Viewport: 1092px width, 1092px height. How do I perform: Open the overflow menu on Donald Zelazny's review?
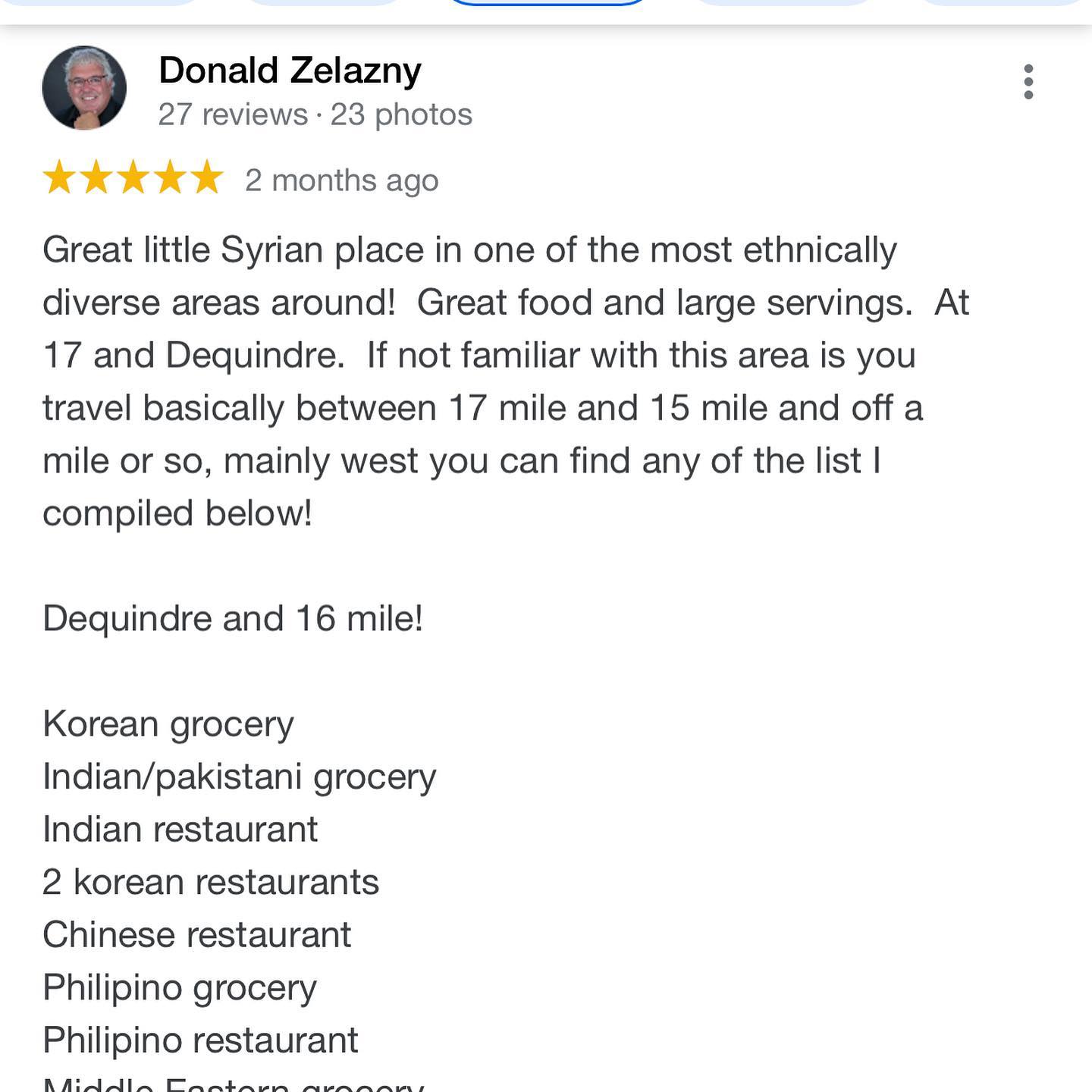click(x=1028, y=82)
